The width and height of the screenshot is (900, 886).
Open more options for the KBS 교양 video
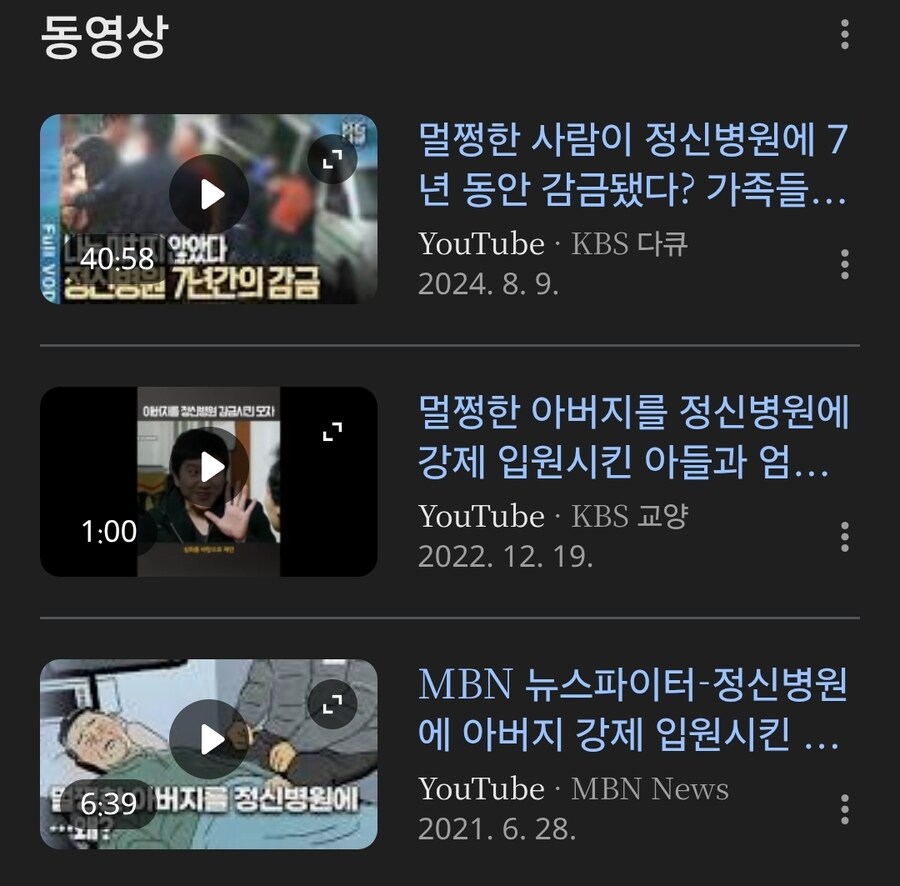(845, 537)
